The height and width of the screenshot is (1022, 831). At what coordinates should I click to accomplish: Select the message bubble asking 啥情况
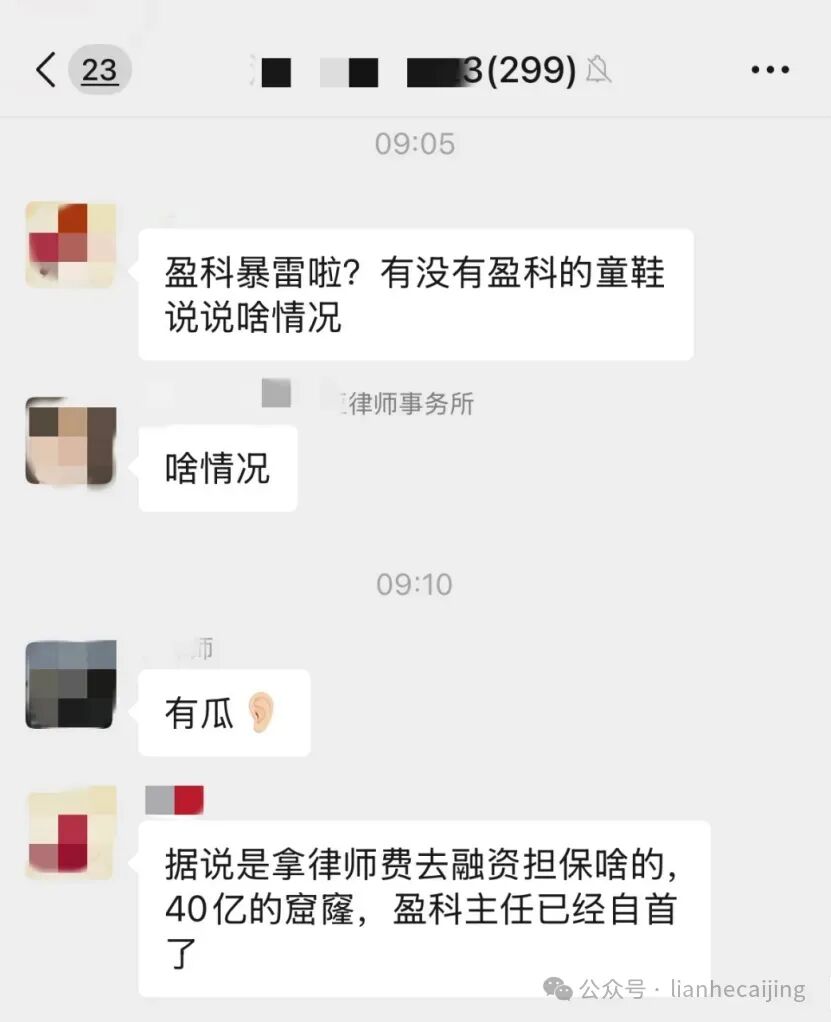tap(218, 466)
